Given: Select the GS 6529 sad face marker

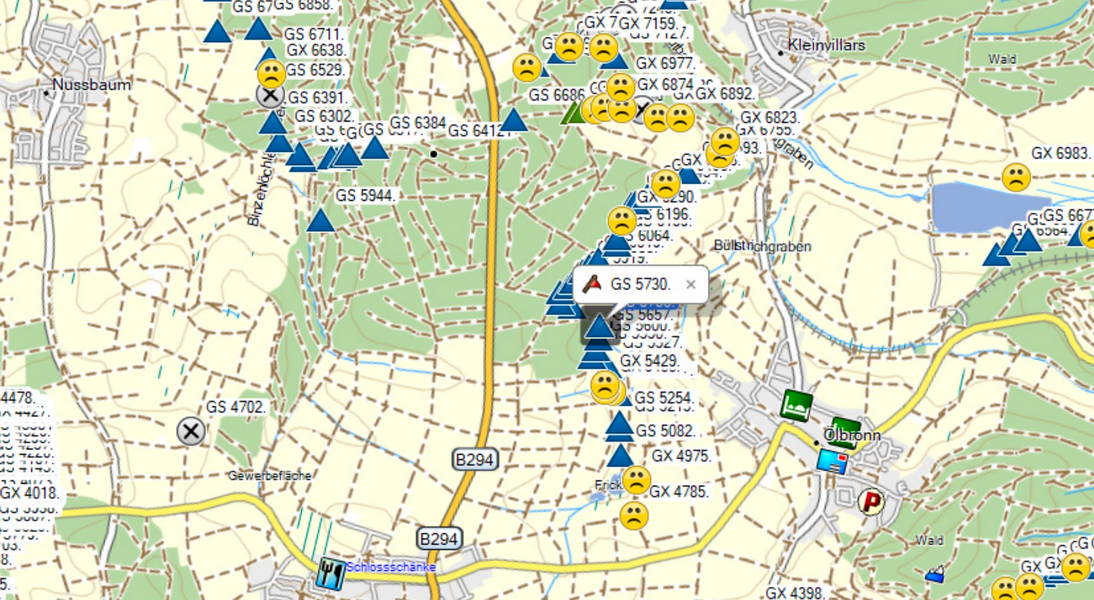Looking at the screenshot, I should (x=271, y=73).
